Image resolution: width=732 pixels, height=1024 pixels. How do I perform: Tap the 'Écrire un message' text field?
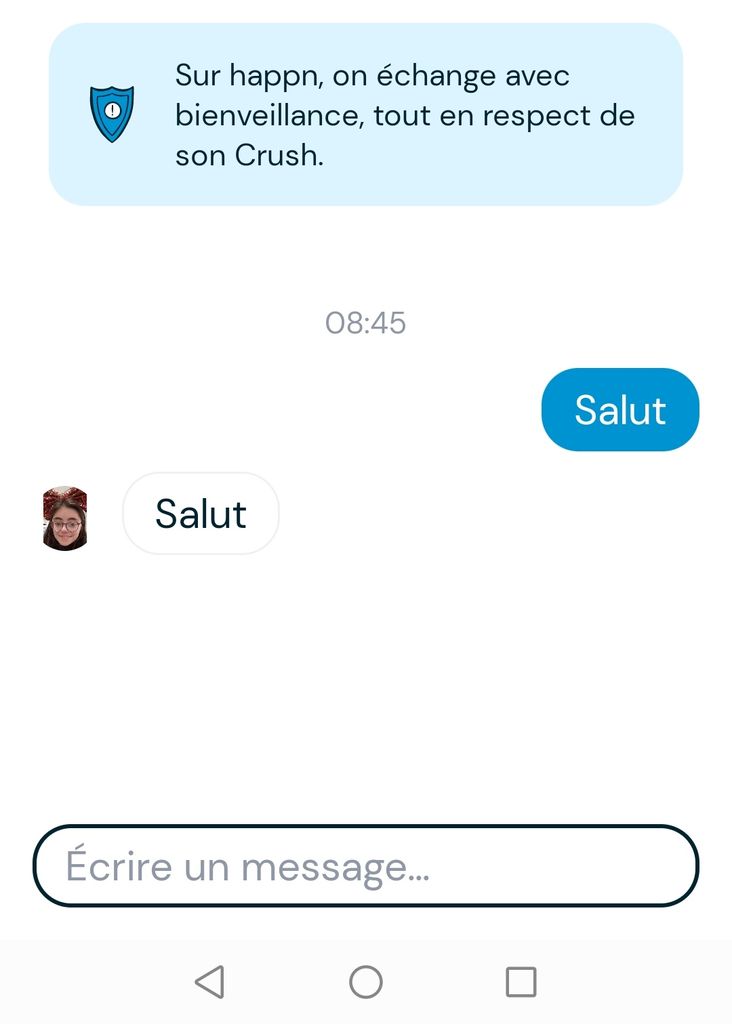tap(365, 866)
